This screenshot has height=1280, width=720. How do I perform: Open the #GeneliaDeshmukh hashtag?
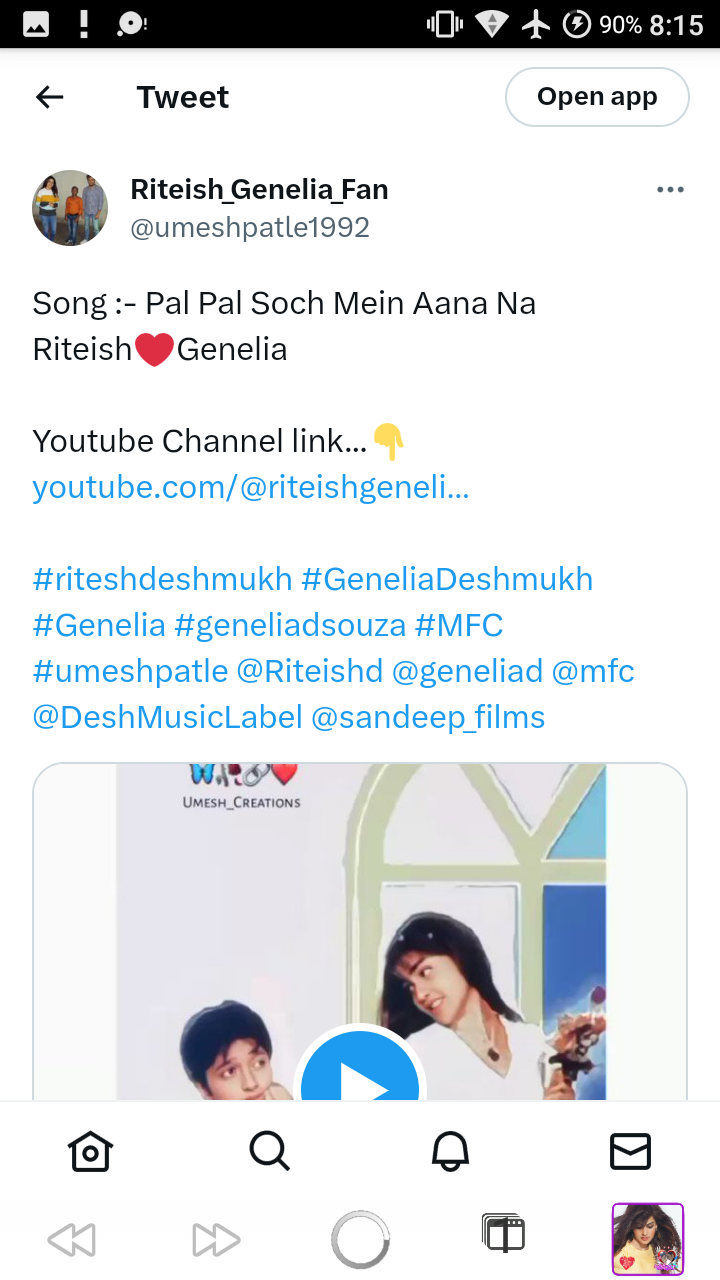pos(447,579)
